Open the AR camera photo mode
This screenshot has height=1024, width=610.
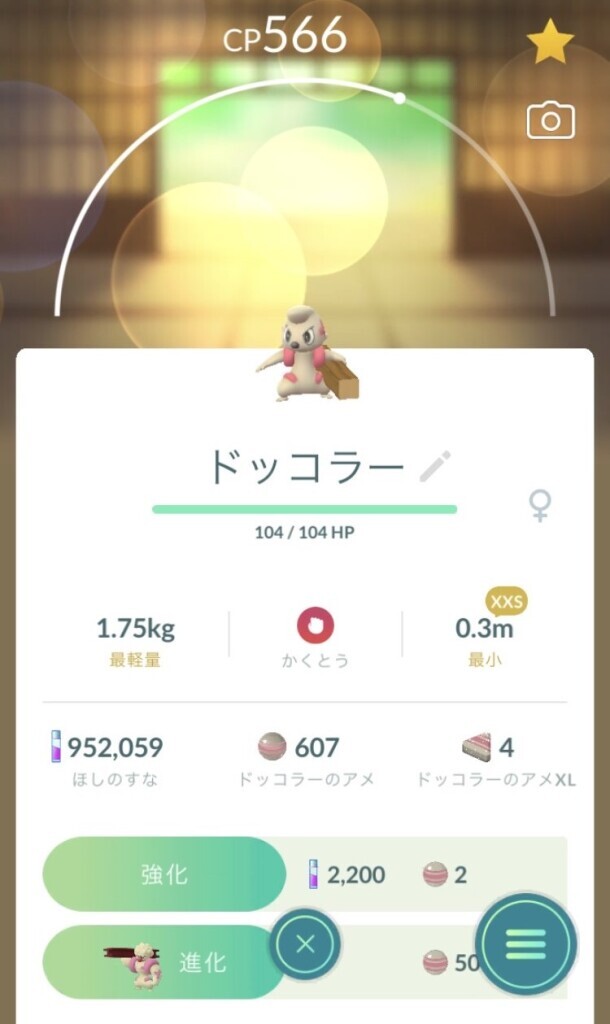pyautogui.click(x=551, y=120)
